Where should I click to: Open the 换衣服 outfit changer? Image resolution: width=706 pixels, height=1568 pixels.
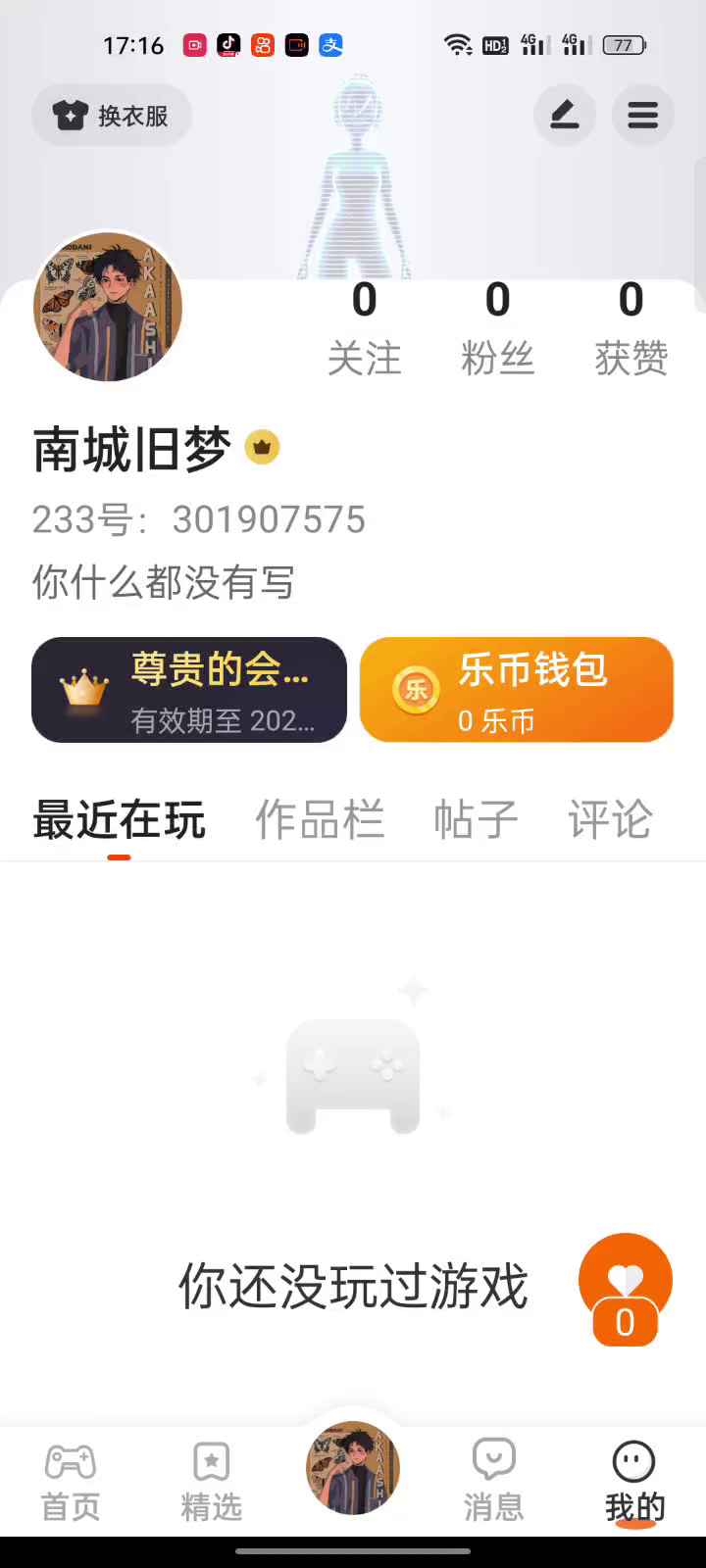pyautogui.click(x=112, y=116)
